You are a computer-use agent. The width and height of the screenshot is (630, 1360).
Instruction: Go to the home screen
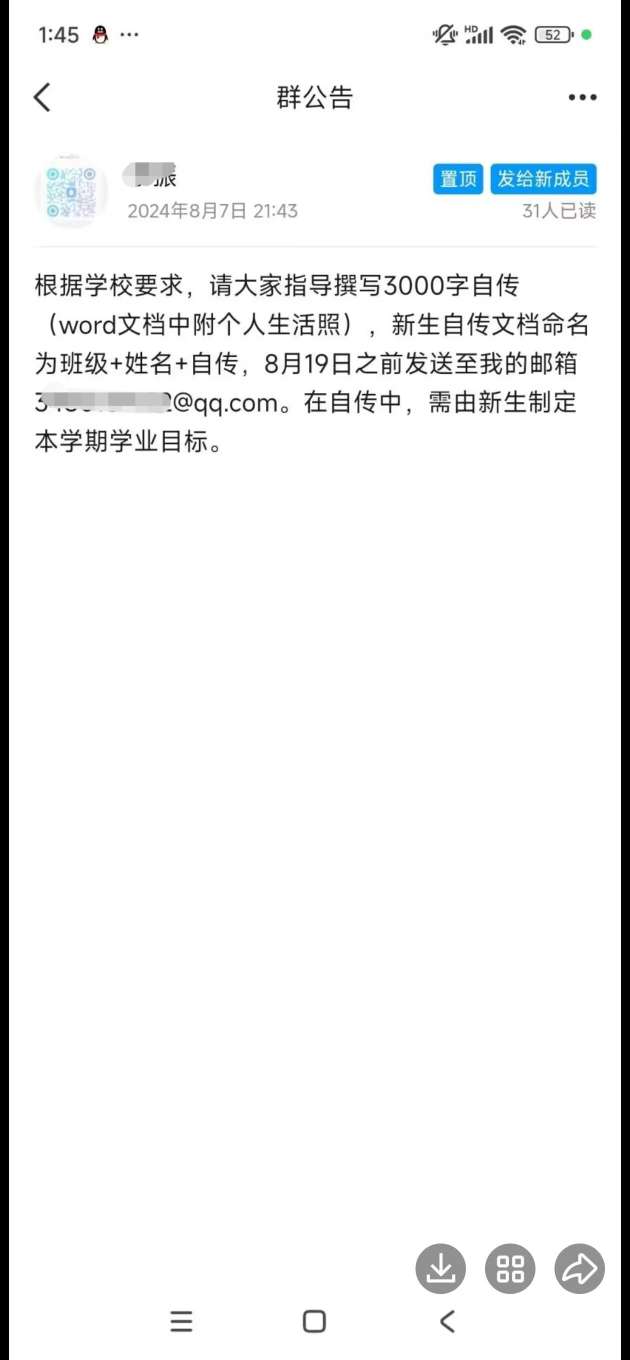click(314, 1321)
